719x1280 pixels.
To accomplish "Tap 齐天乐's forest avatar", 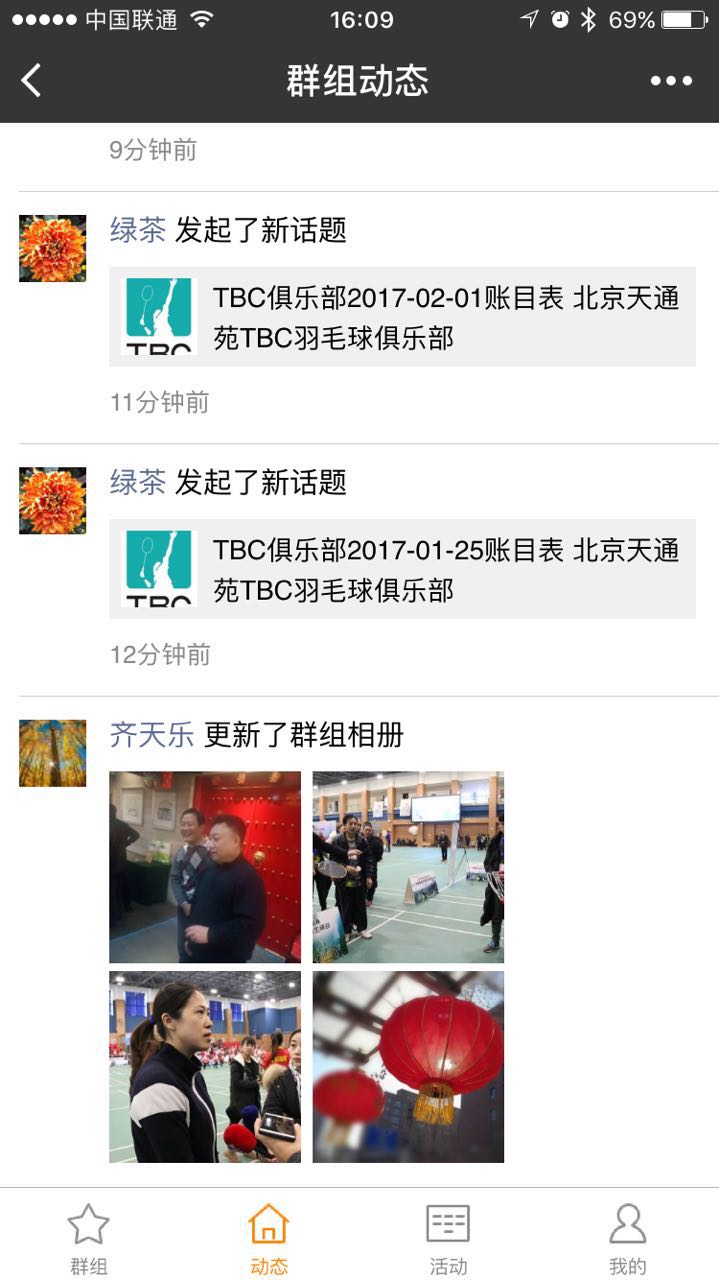I will coord(52,753).
